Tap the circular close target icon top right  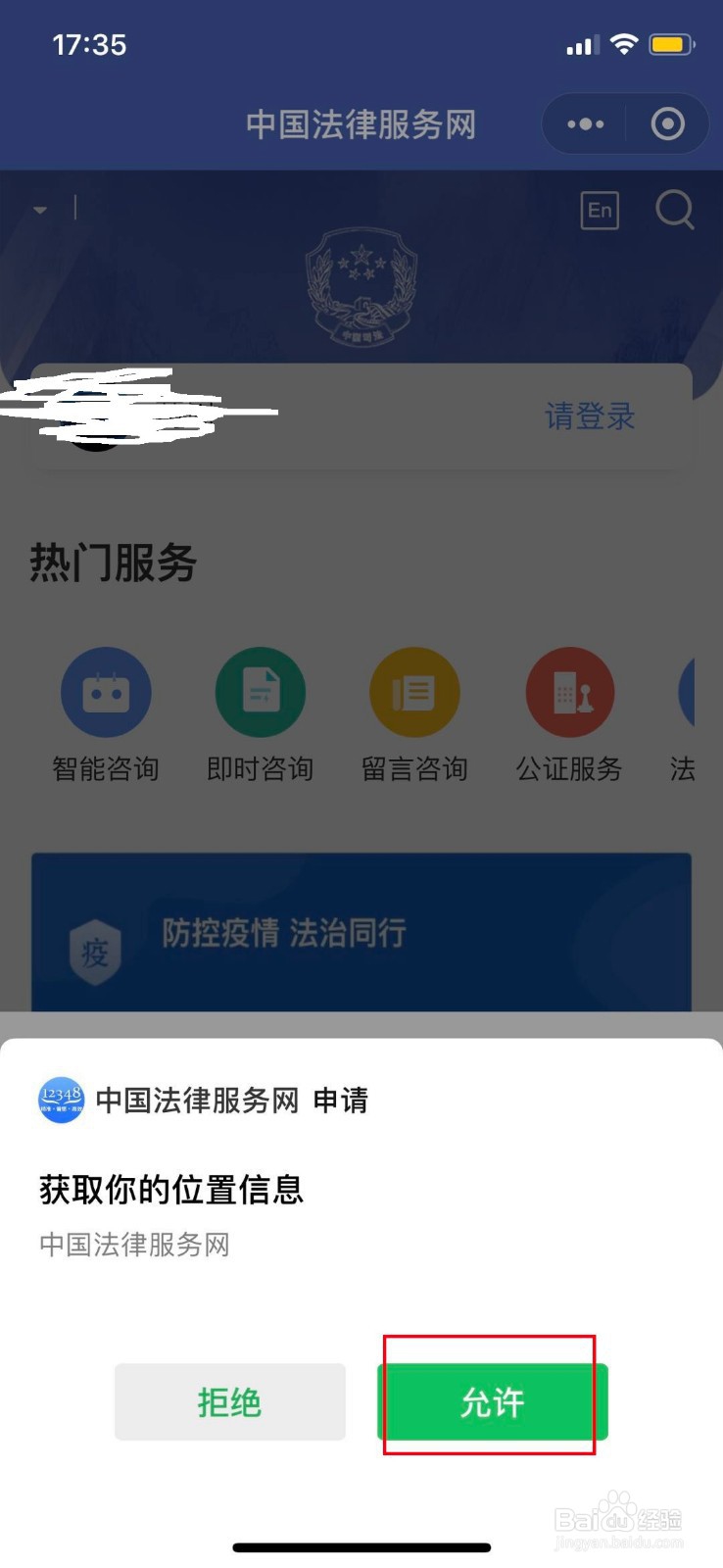pyautogui.click(x=667, y=124)
